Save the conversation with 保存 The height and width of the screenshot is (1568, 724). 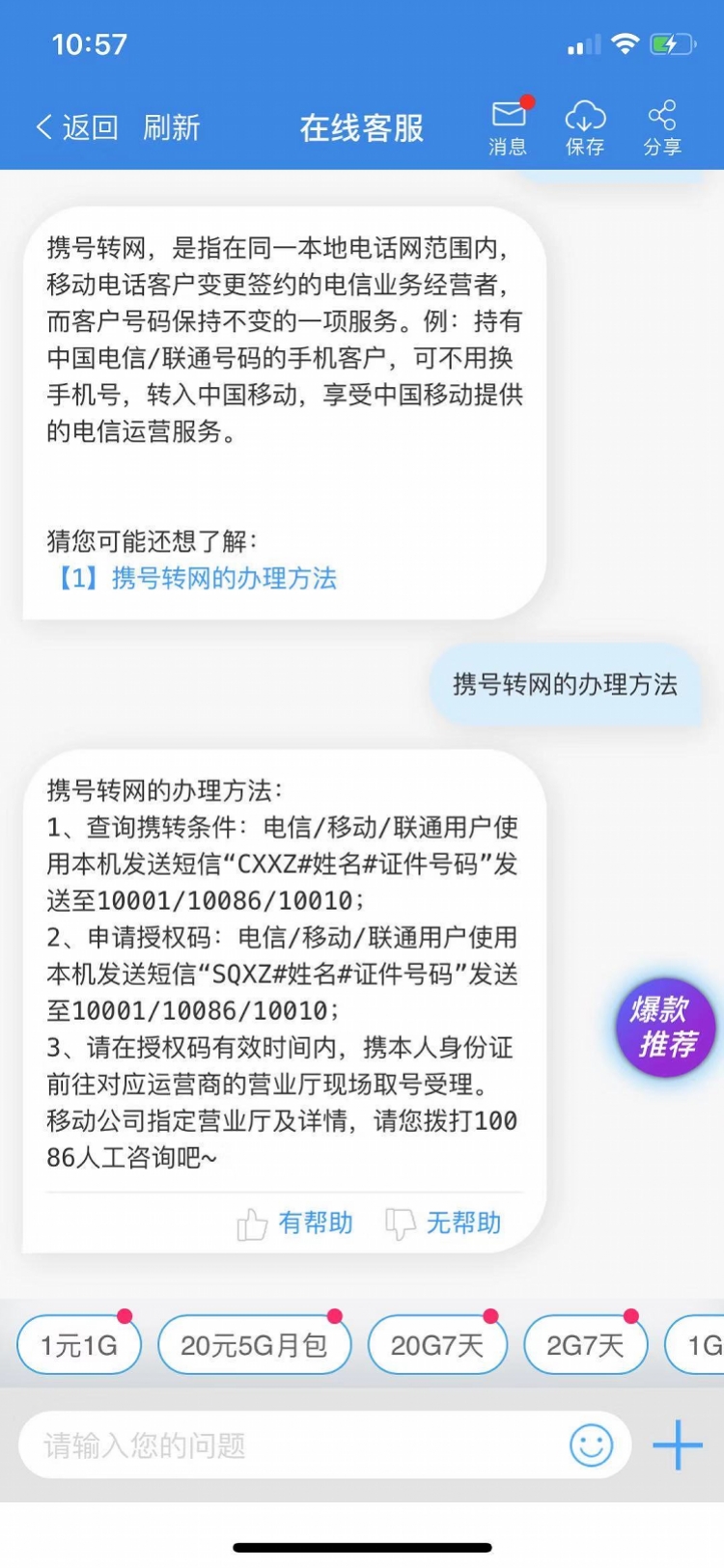[x=585, y=127]
